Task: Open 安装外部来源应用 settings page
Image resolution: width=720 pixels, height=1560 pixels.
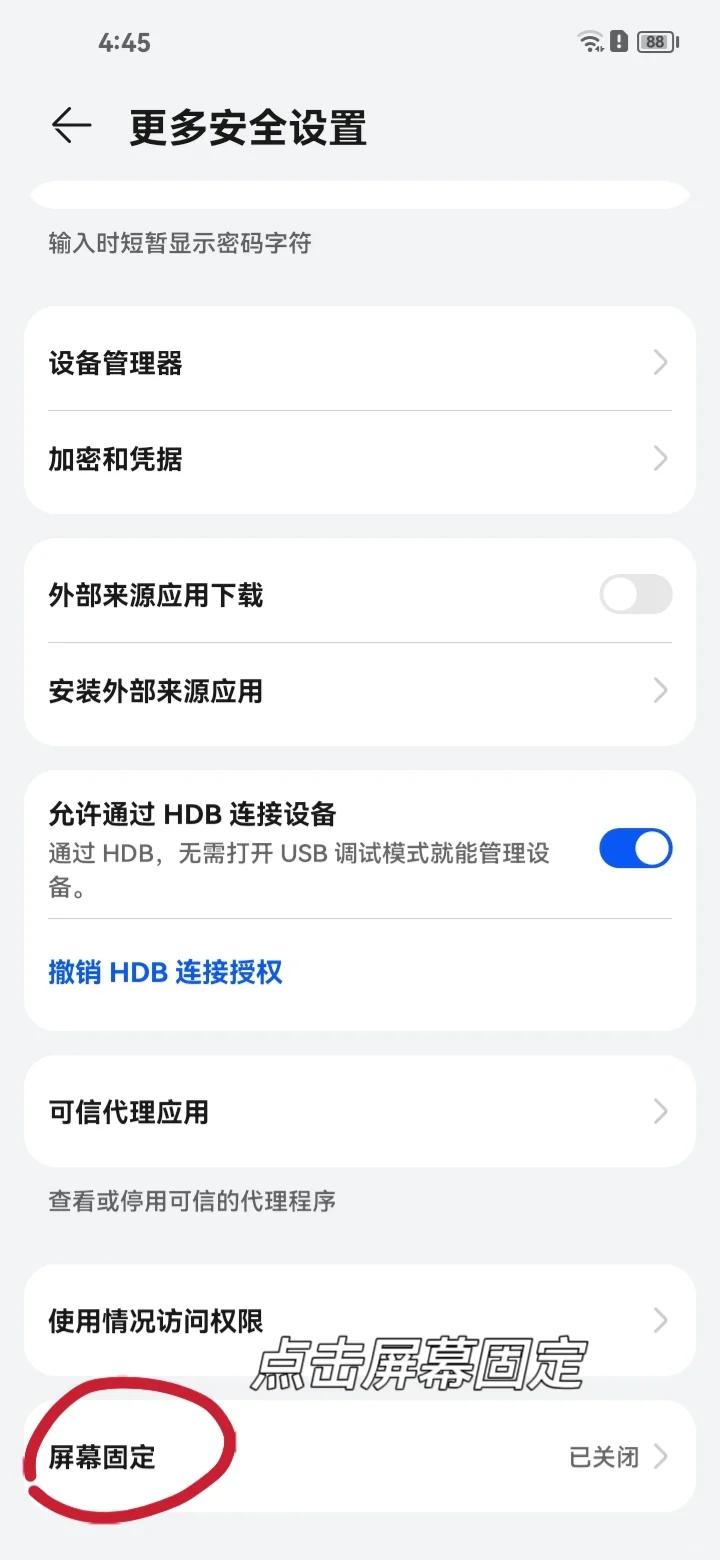Action: (x=360, y=691)
